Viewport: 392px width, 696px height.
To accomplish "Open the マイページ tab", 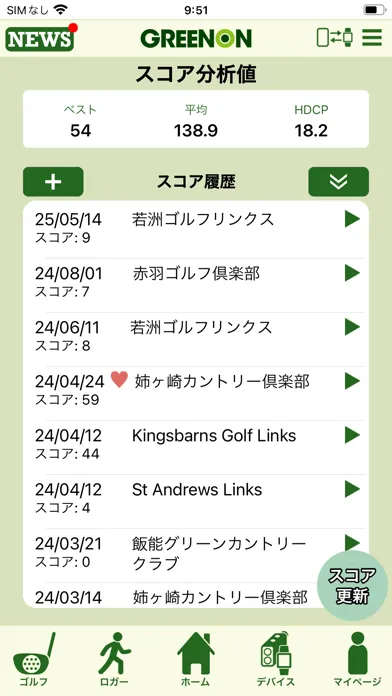I will [358, 659].
